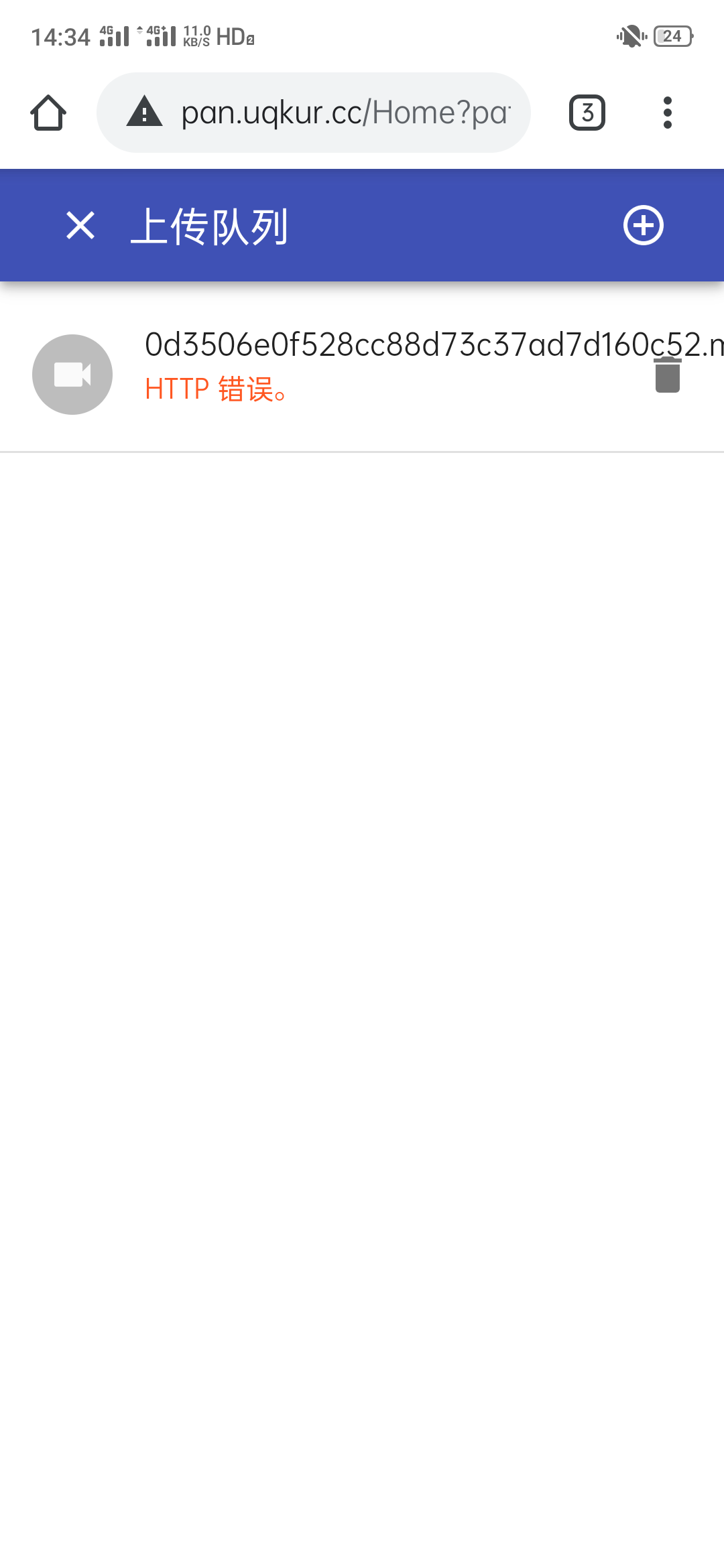Viewport: 724px width, 1568px height.
Task: Go to browser home page
Action: [x=48, y=113]
